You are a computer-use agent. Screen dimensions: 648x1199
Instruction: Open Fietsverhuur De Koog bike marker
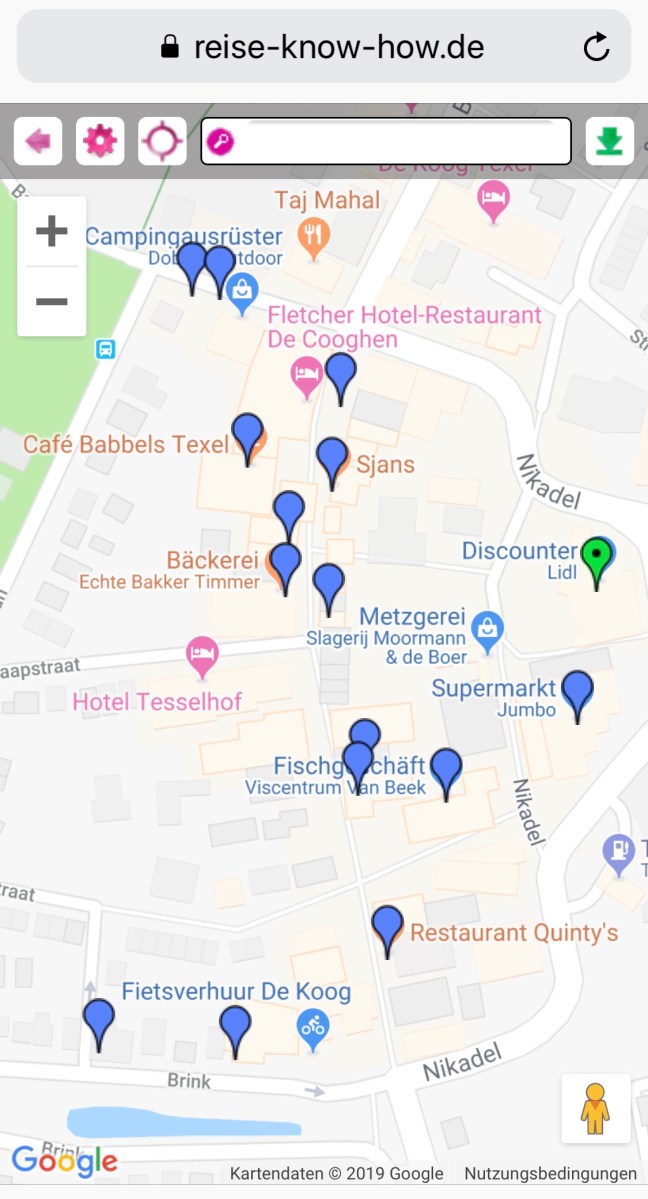[x=314, y=1027]
